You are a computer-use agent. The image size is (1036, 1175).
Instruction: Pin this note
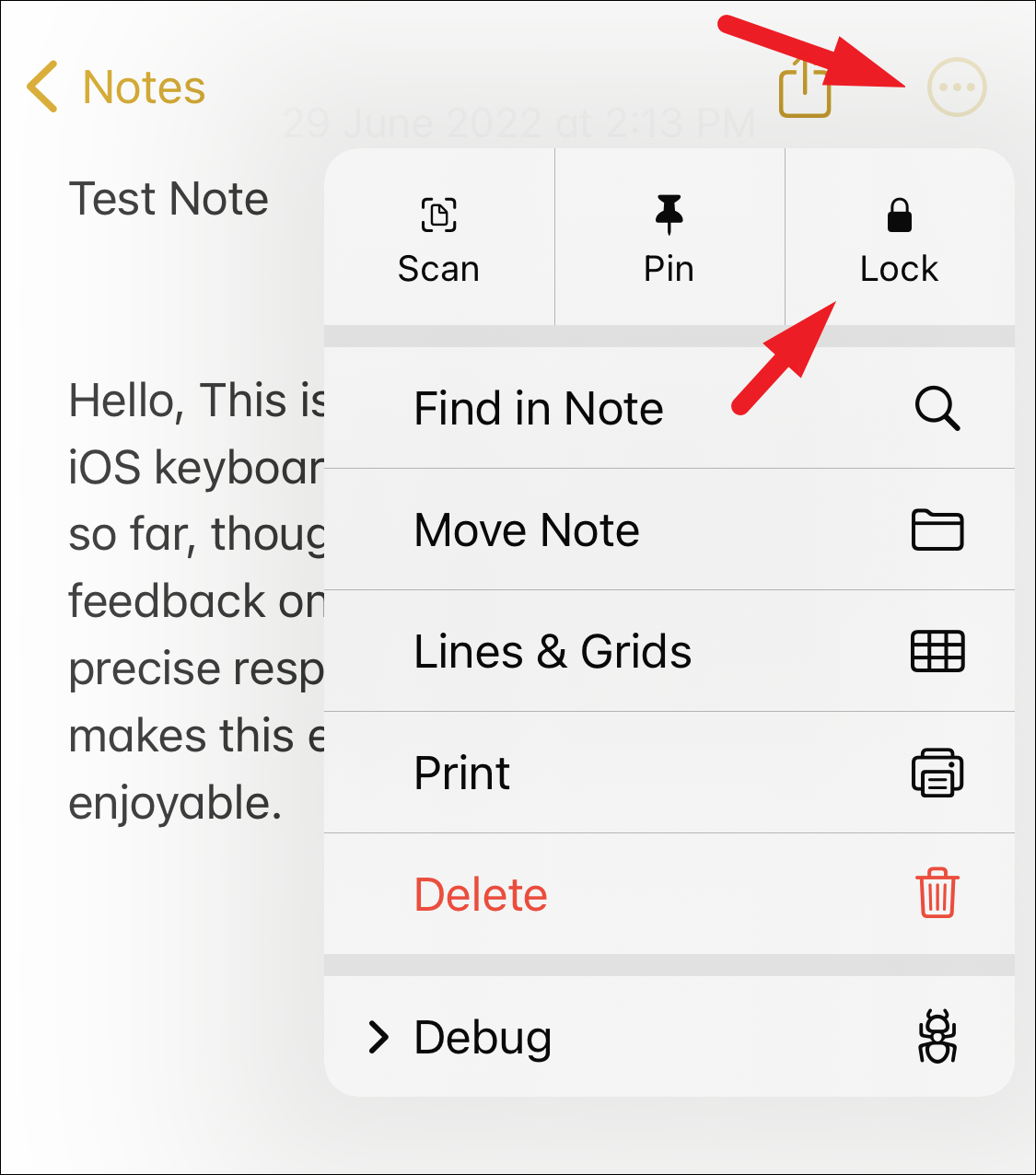(669, 238)
